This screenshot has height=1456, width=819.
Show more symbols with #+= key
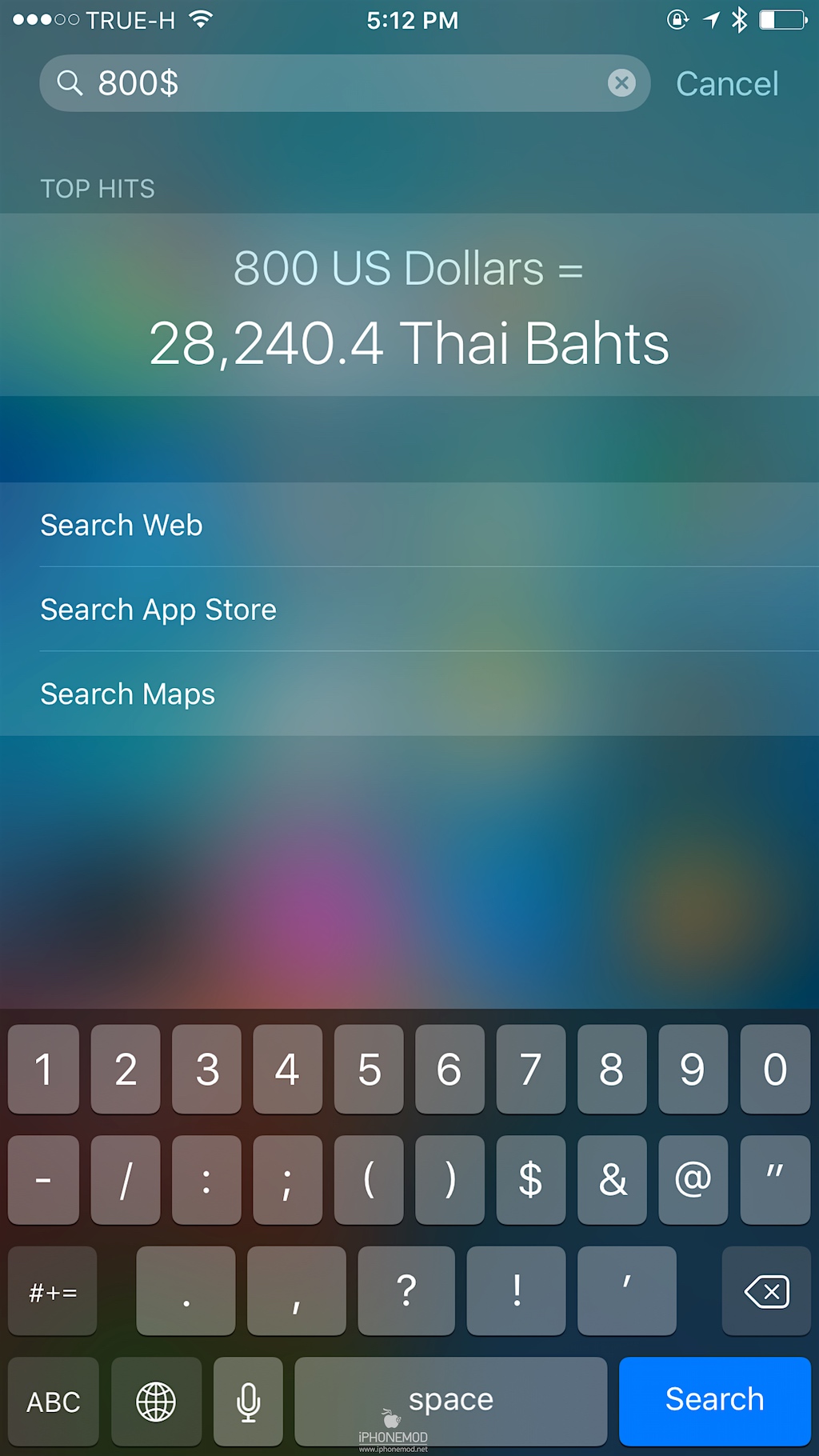(53, 1291)
